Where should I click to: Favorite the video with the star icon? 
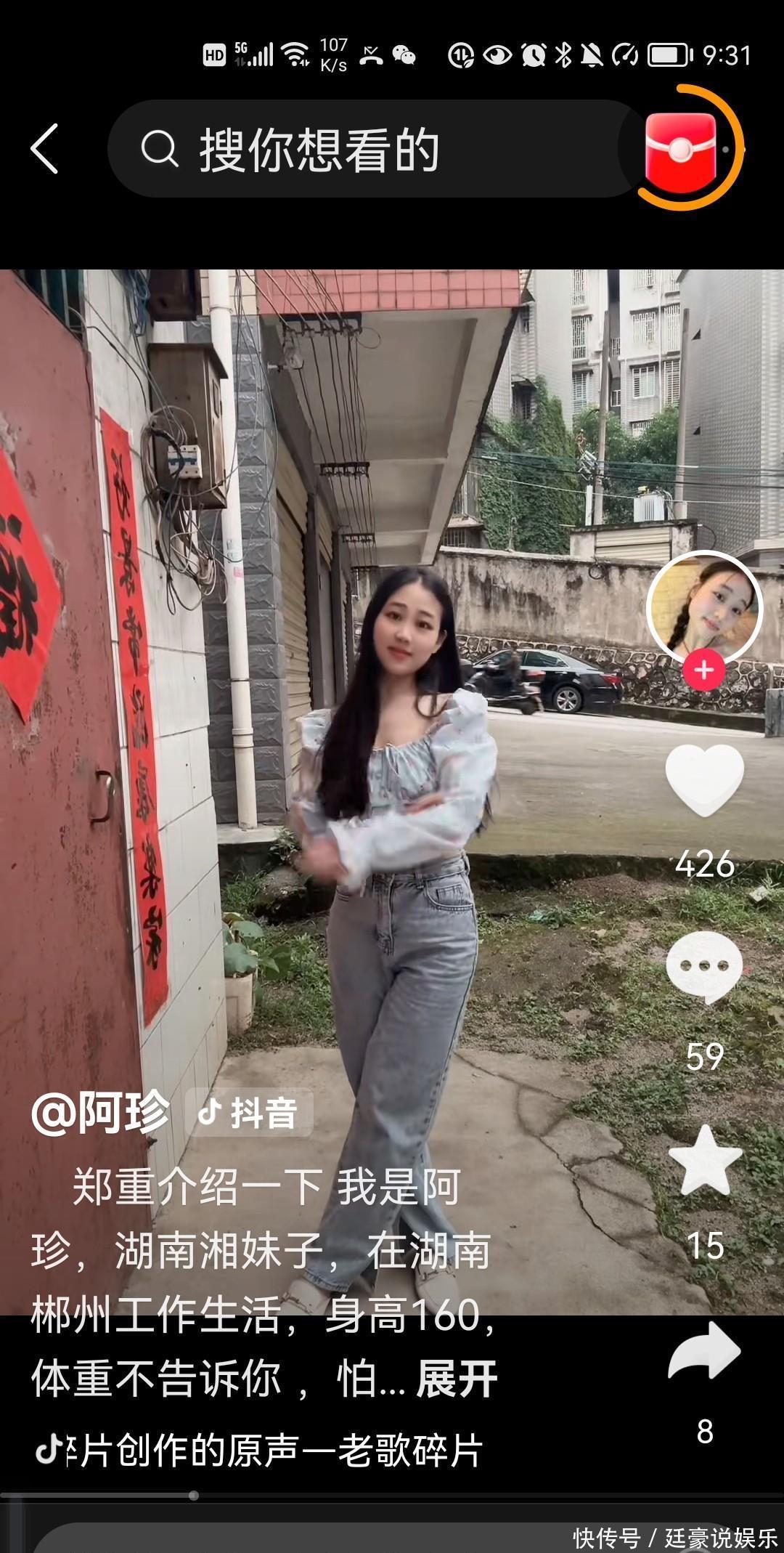[704, 1161]
